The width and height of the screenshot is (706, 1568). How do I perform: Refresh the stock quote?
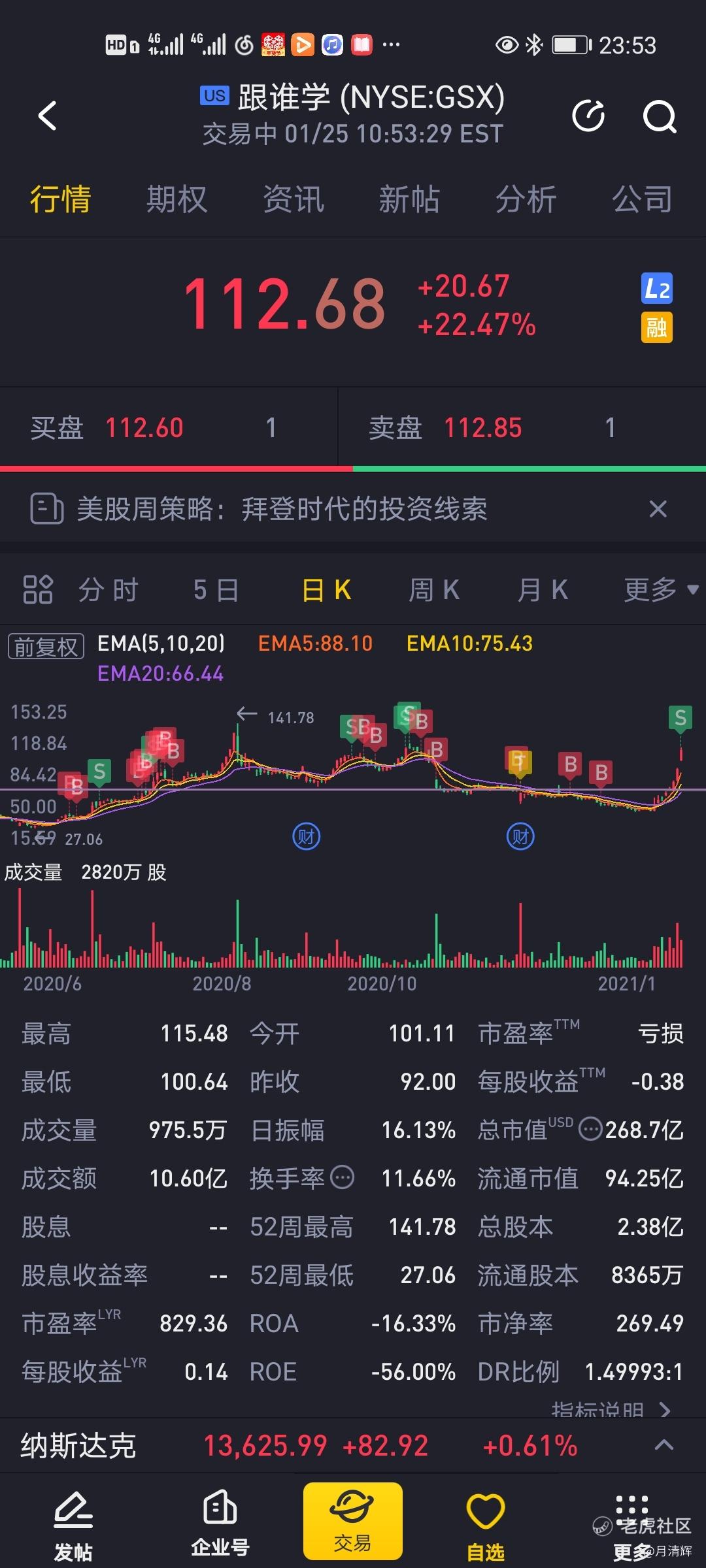pyautogui.click(x=588, y=116)
